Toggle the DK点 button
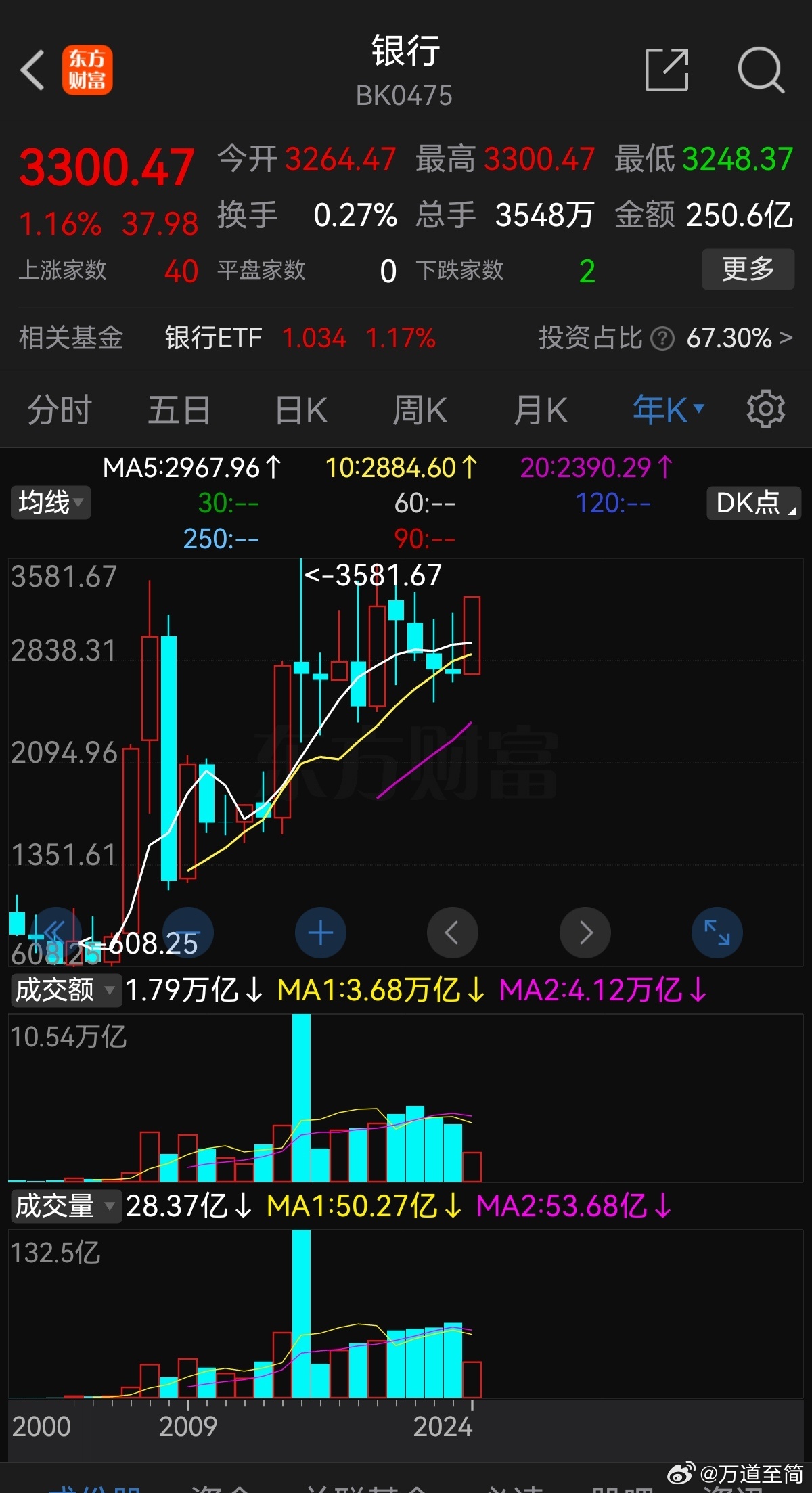 coord(754,503)
